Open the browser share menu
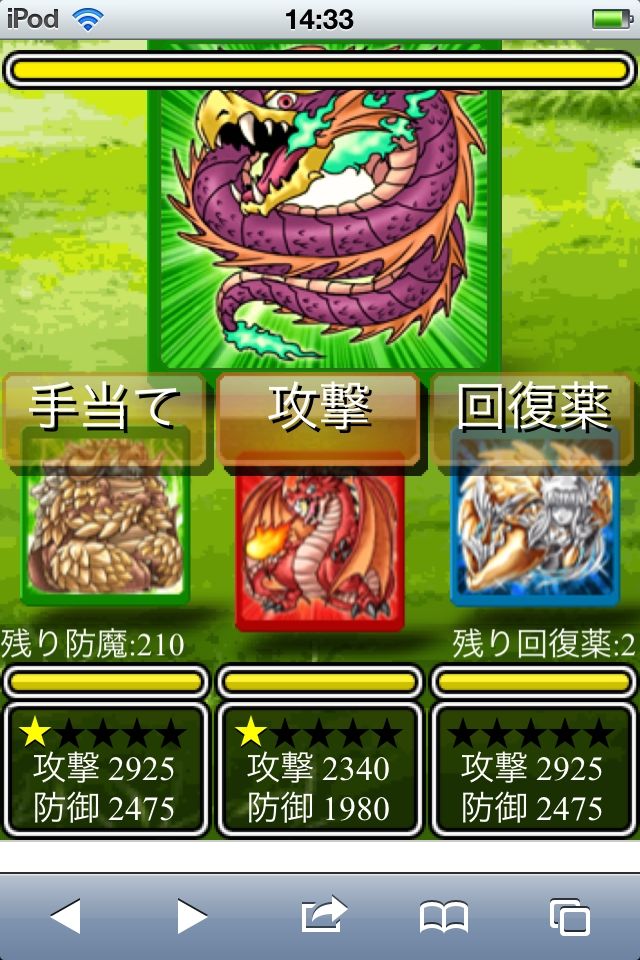The image size is (640, 960). click(322, 913)
